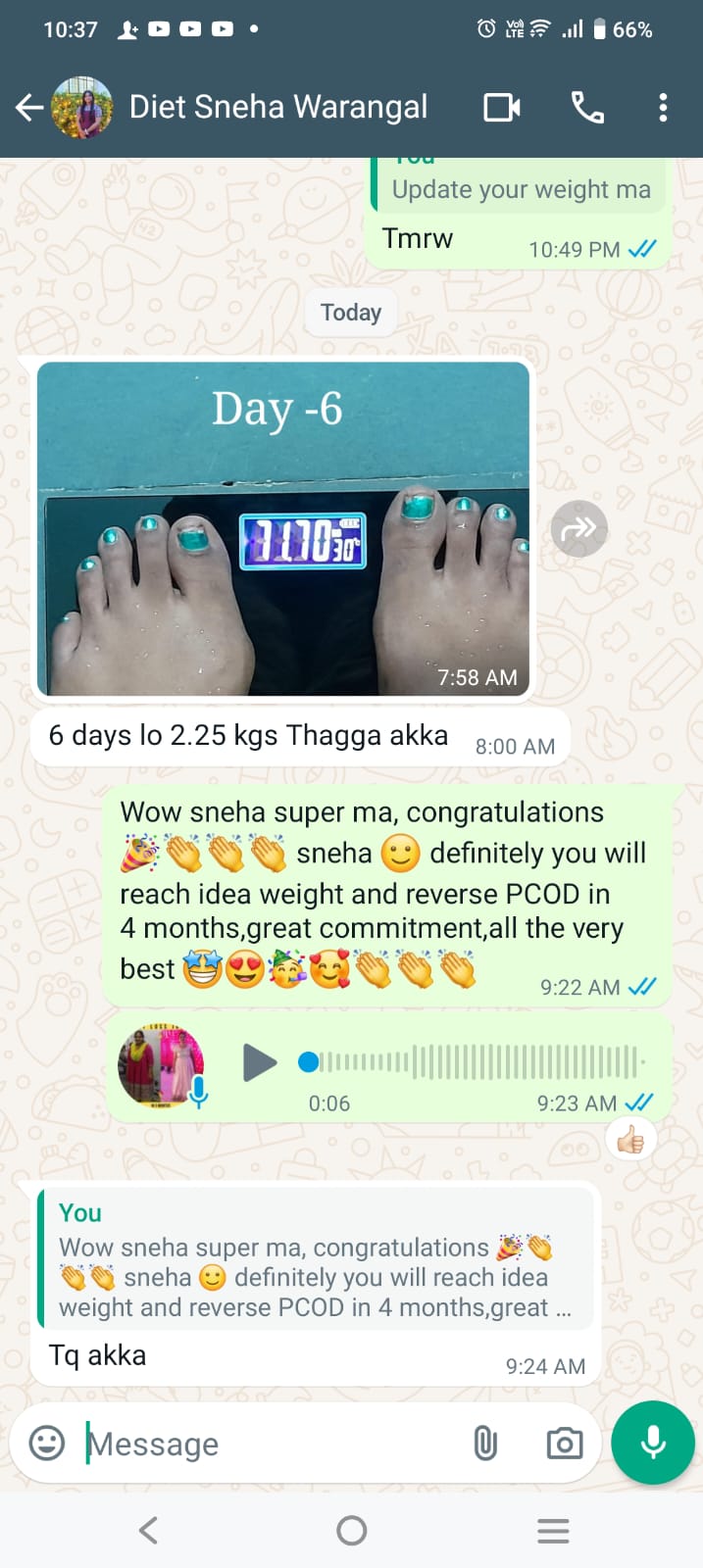
Task: Focus the Message text field
Action: click(x=275, y=1444)
